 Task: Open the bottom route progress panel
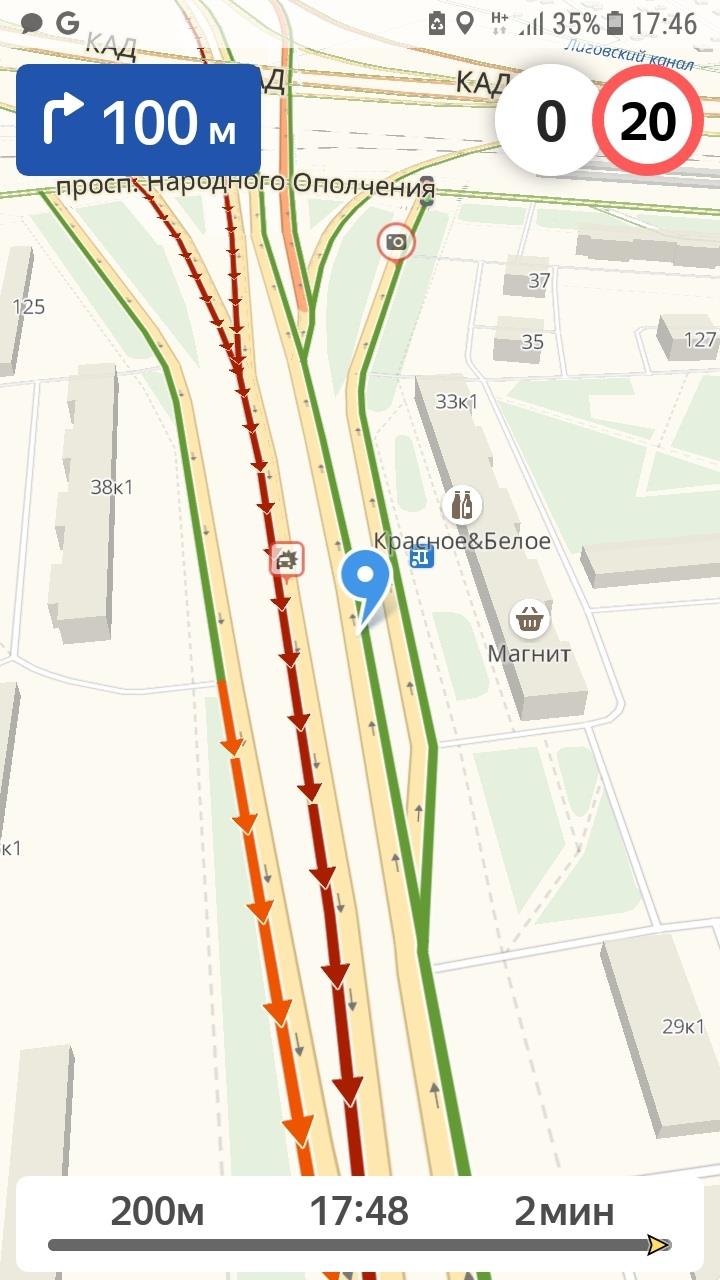pyautogui.click(x=360, y=1224)
